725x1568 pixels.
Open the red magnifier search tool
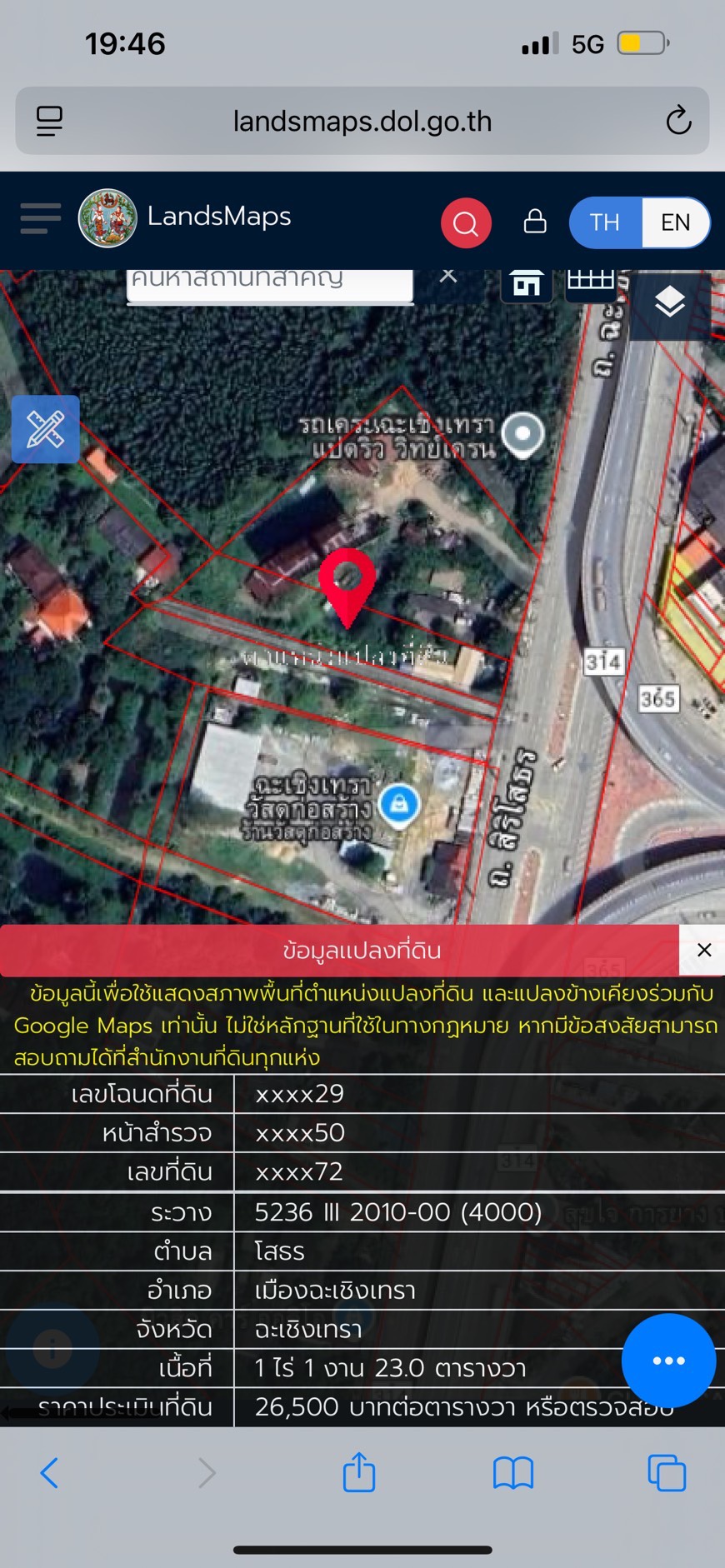(466, 222)
